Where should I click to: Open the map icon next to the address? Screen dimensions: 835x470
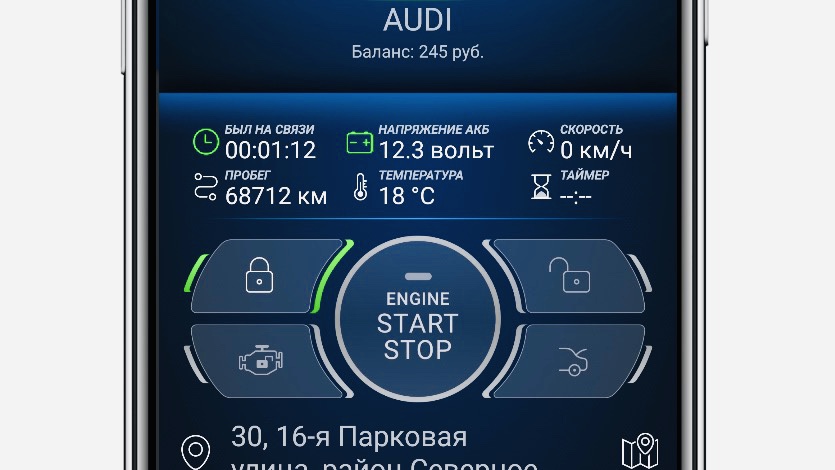pos(638,450)
